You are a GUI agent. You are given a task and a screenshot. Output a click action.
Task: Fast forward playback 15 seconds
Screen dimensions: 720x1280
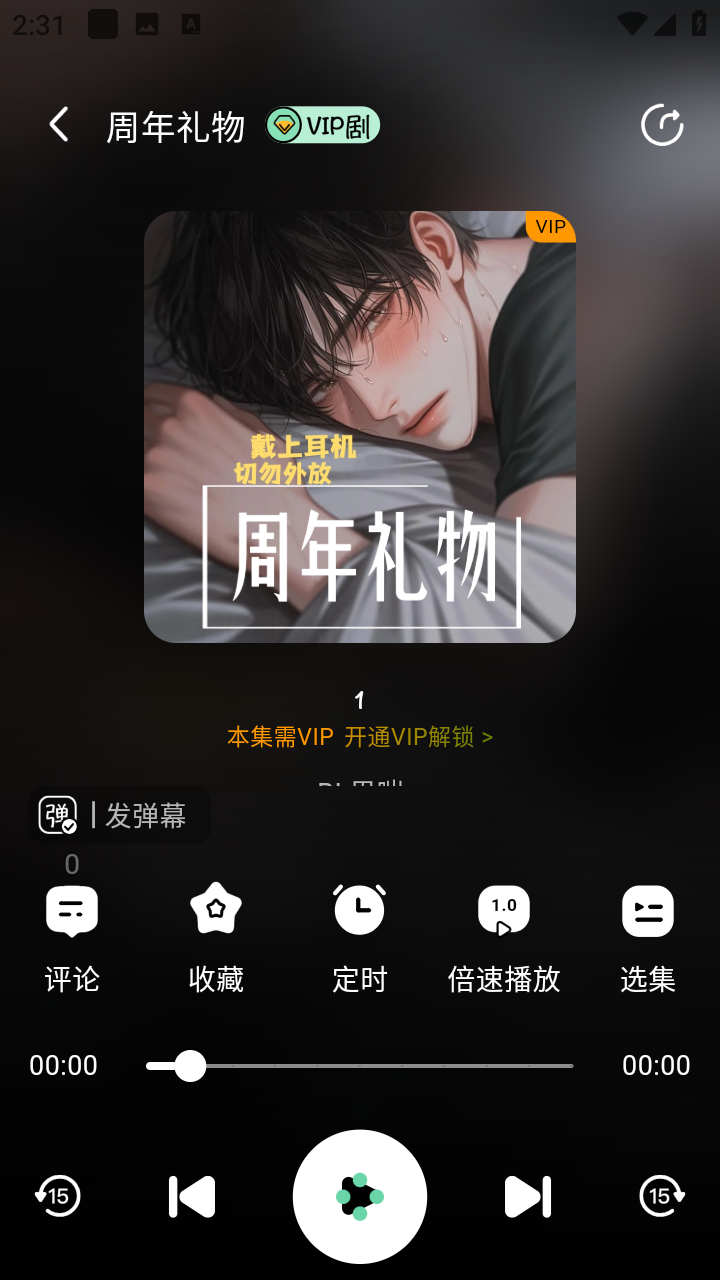pos(661,1196)
